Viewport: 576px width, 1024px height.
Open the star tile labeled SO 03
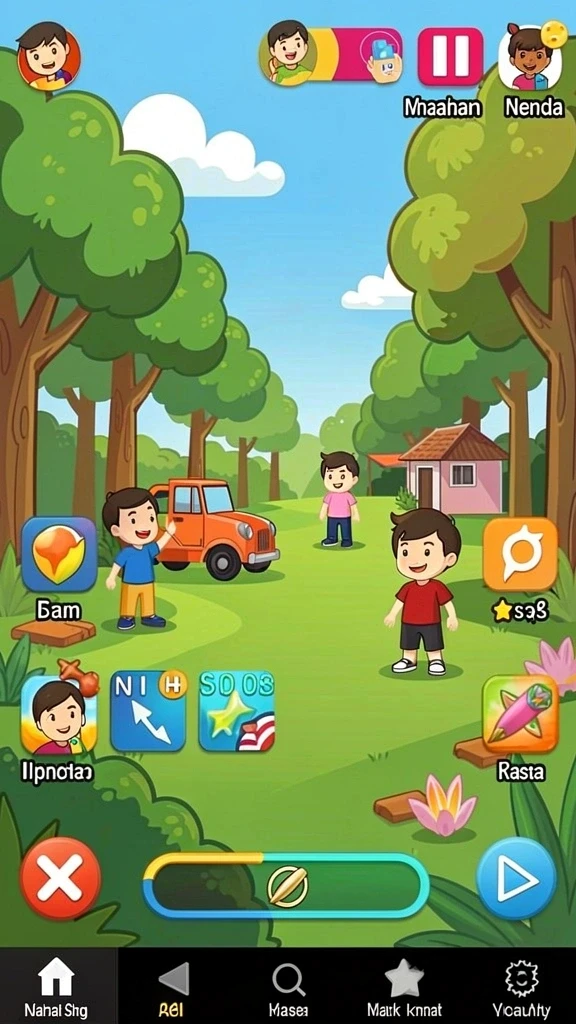pyautogui.click(x=236, y=711)
